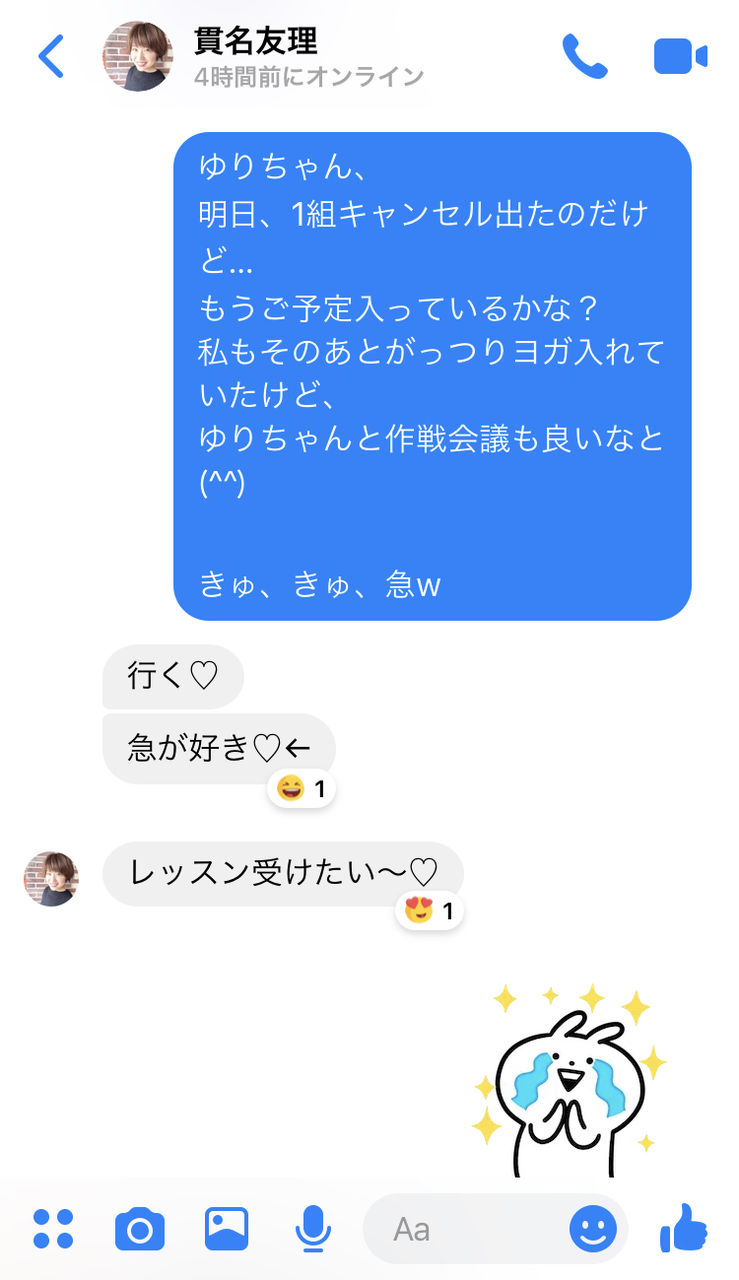Start a voice call with 貫名友理
The width and height of the screenshot is (739, 1280).
(584, 56)
